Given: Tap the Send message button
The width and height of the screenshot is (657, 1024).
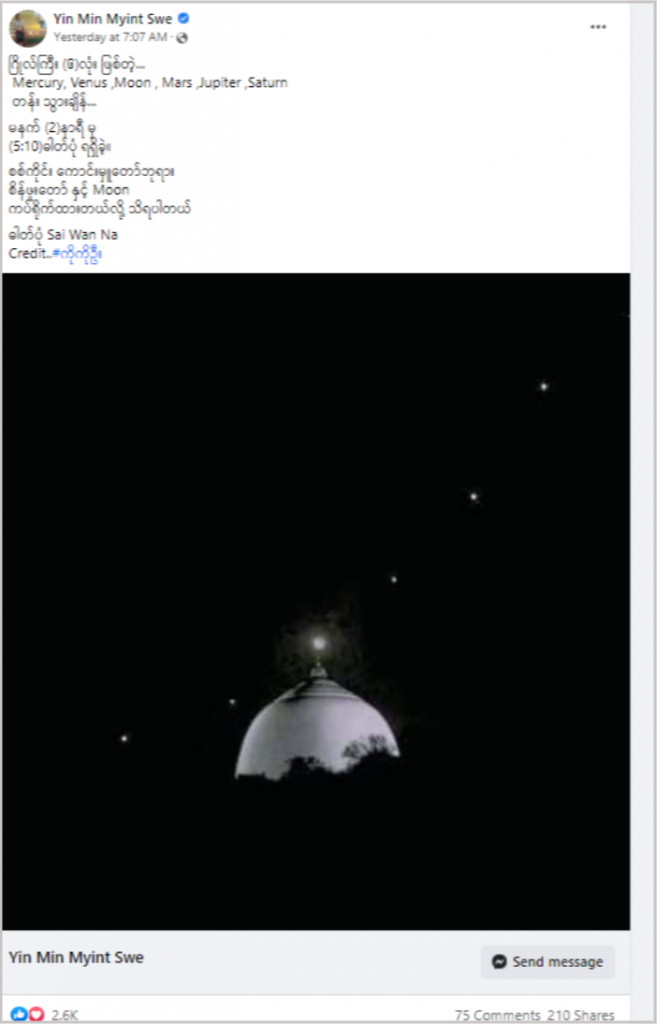Looking at the screenshot, I should 547,962.
